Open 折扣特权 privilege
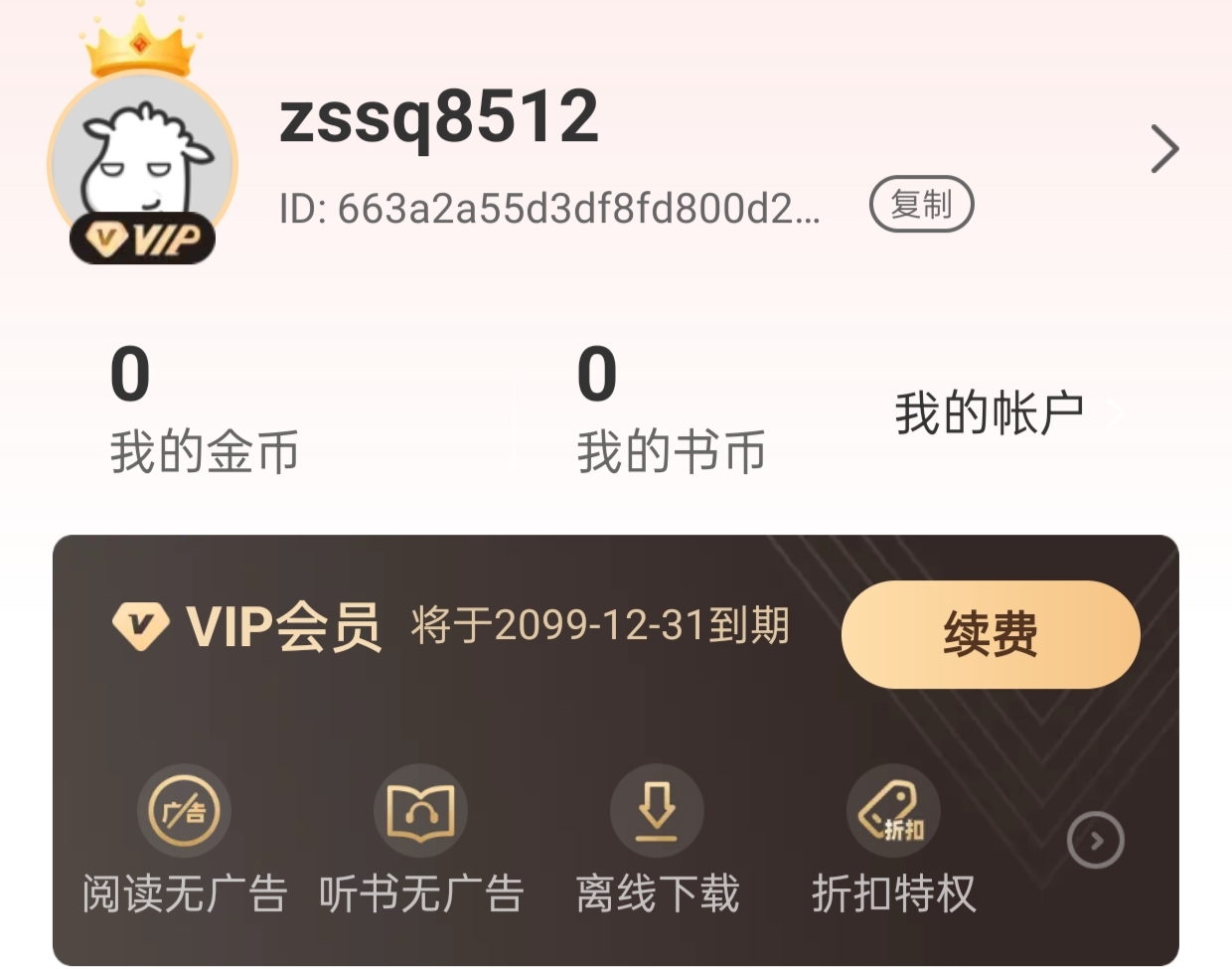Image resolution: width=1232 pixels, height=969 pixels. [x=893, y=841]
